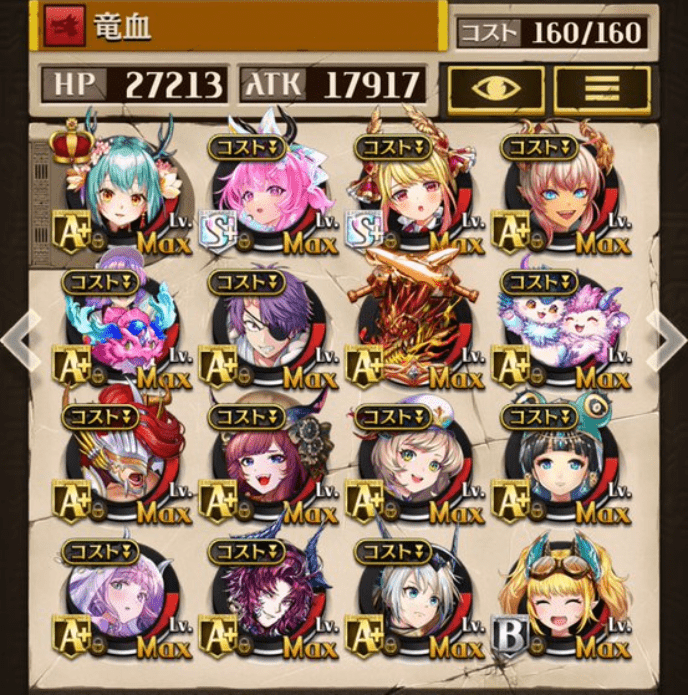The width and height of the screenshot is (688, 695).
Task: Select the dark purple-haired horned character
Action: [x=267, y=603]
